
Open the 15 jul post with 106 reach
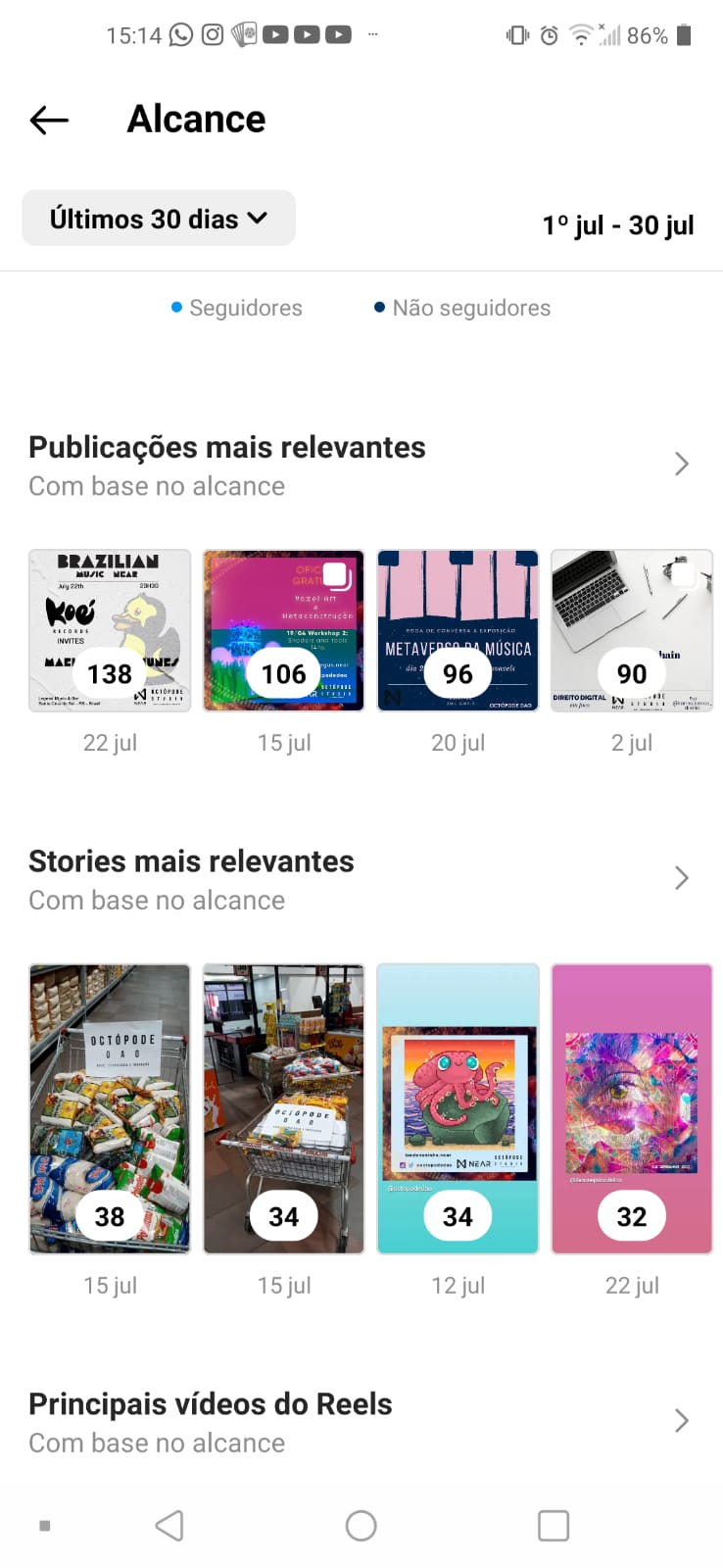[284, 630]
